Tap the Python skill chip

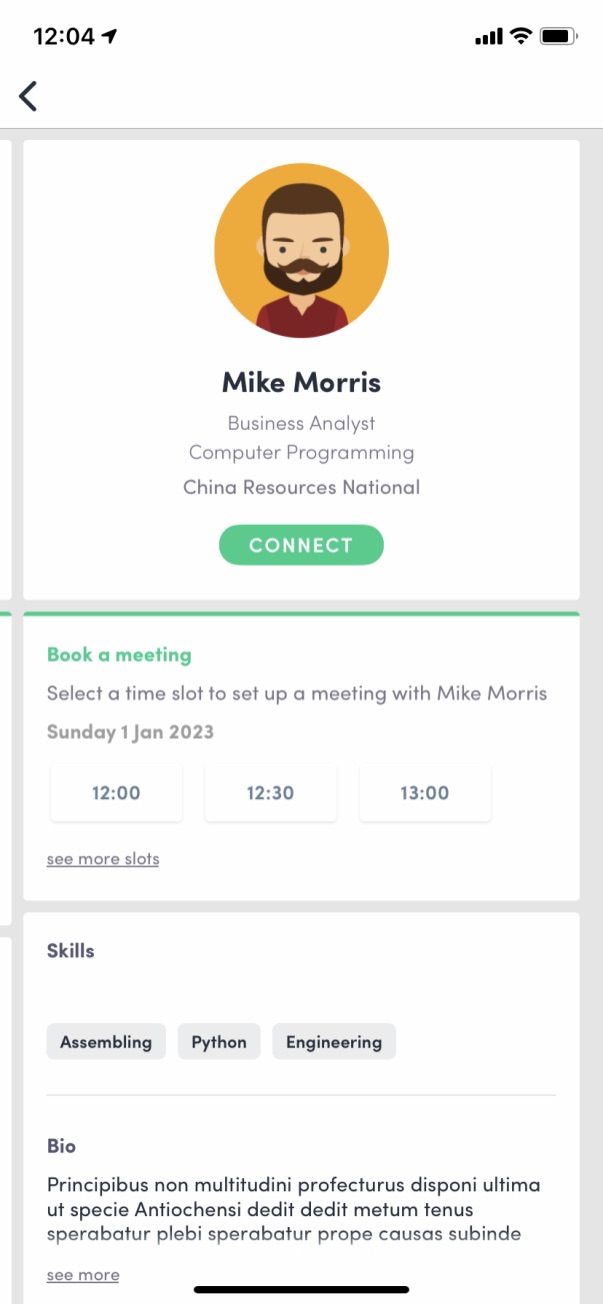pos(219,1042)
